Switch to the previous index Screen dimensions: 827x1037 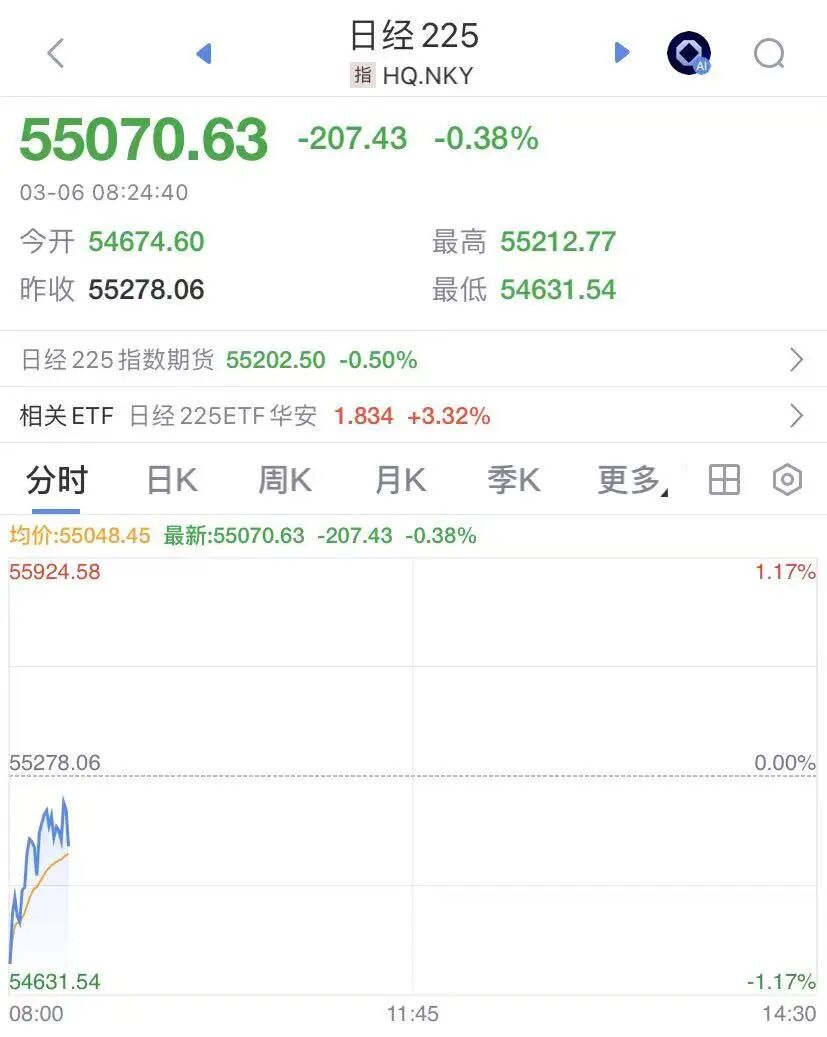(x=204, y=53)
